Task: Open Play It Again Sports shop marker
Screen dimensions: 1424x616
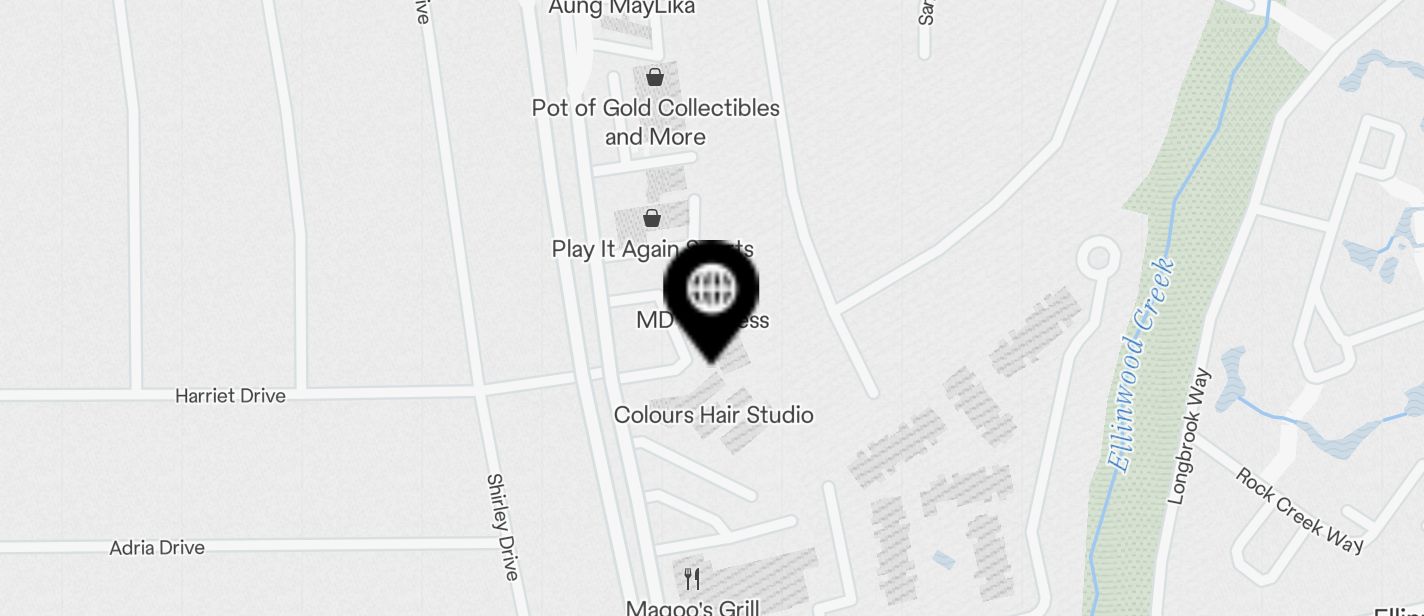Action: [x=652, y=218]
